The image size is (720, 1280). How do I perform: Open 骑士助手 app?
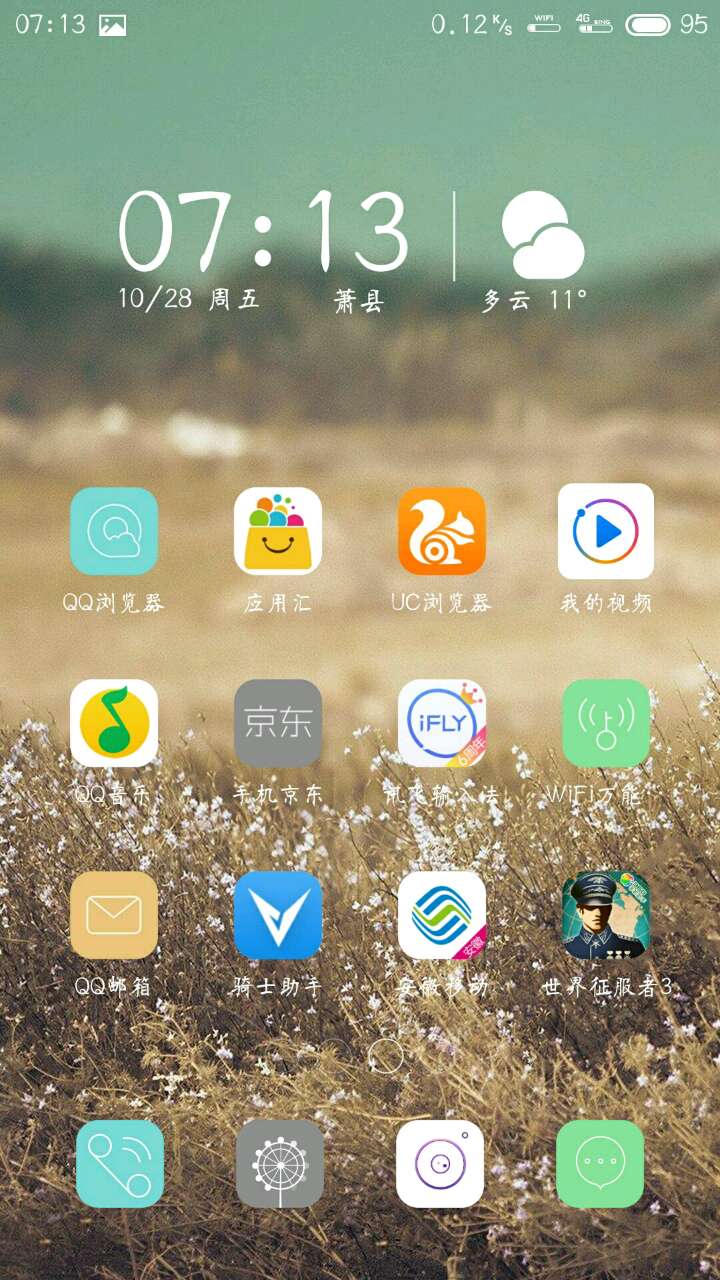(278, 915)
